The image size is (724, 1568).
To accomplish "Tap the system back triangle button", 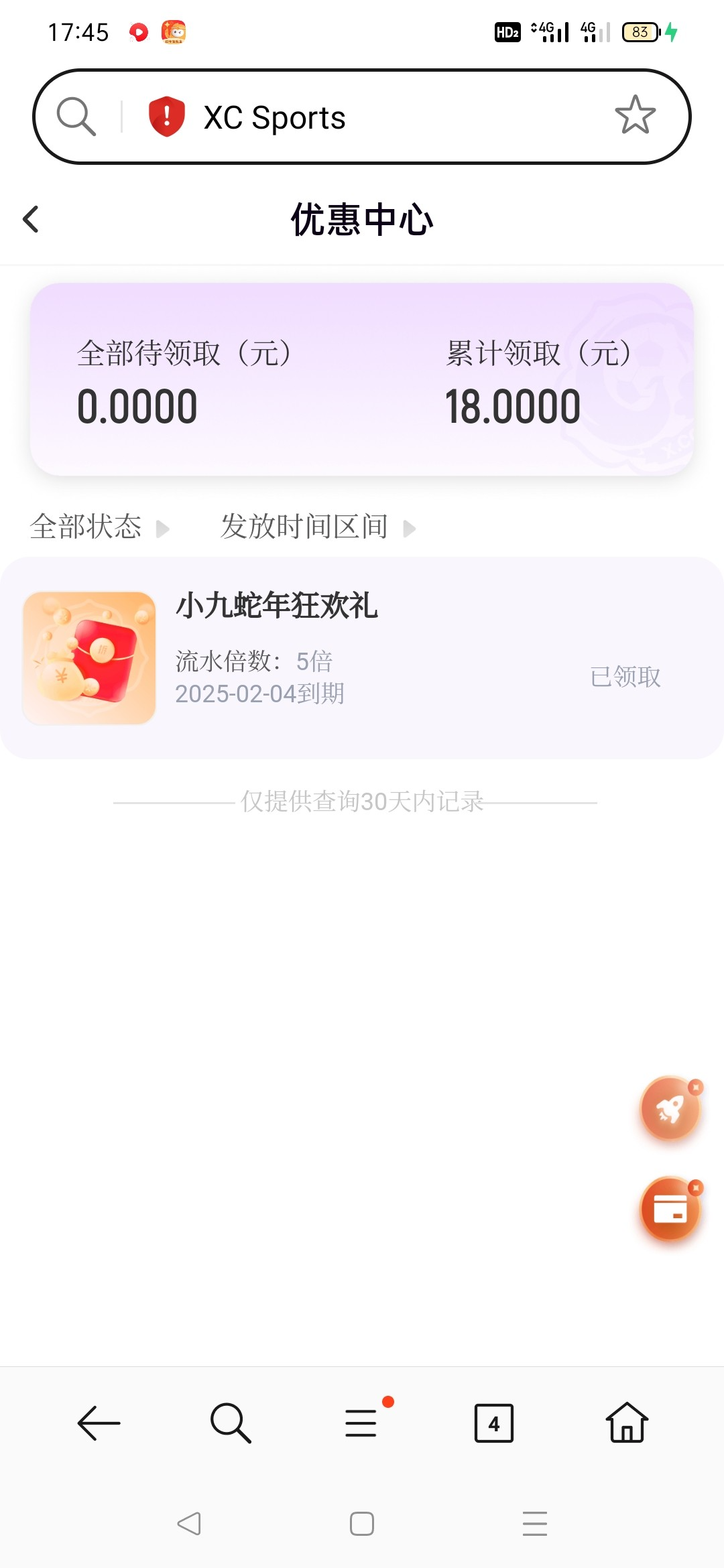I will pyautogui.click(x=189, y=1524).
